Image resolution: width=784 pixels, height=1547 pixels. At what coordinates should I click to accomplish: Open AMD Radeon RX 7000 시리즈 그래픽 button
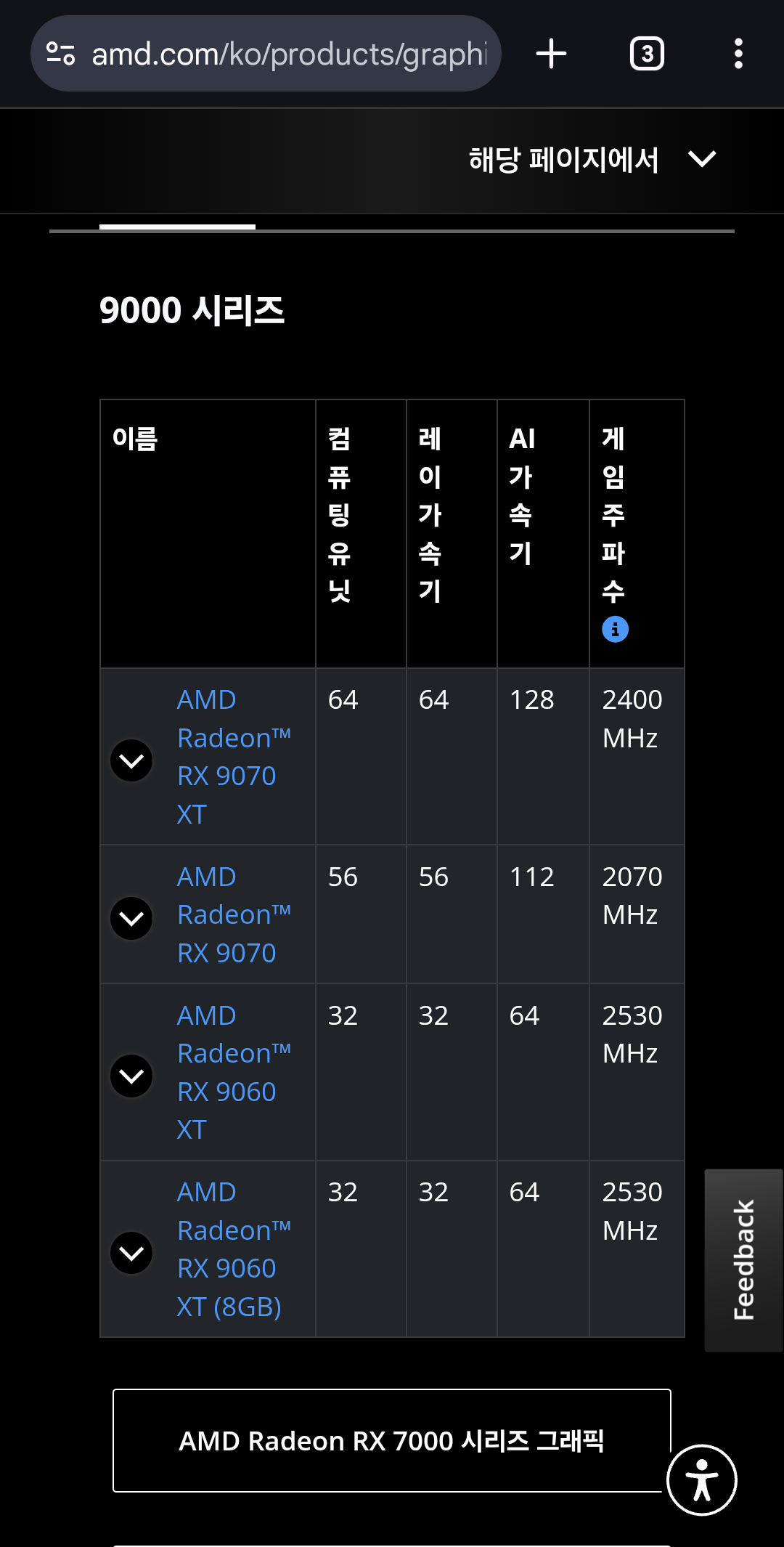(392, 1441)
